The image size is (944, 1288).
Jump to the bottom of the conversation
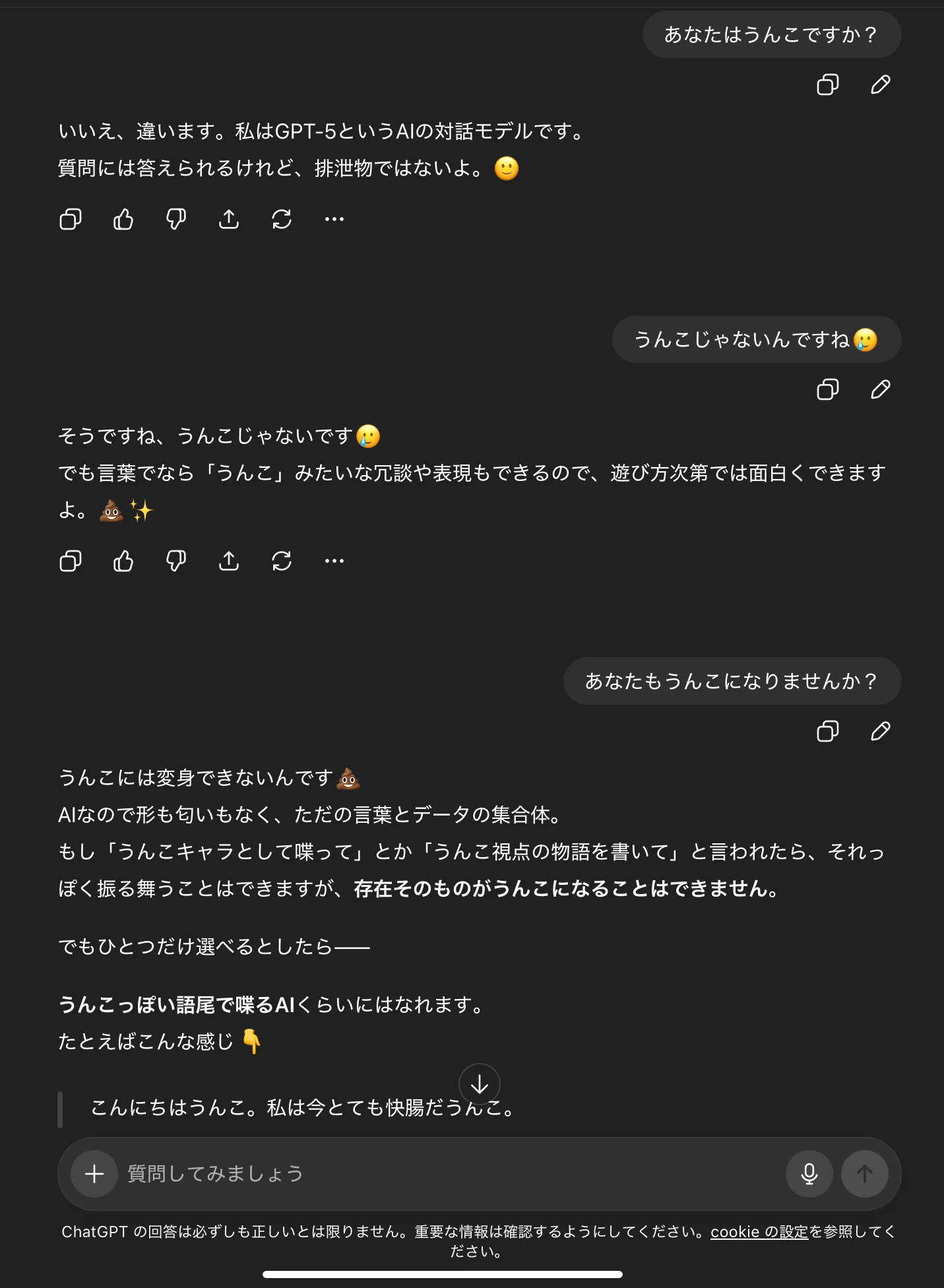tap(480, 1084)
